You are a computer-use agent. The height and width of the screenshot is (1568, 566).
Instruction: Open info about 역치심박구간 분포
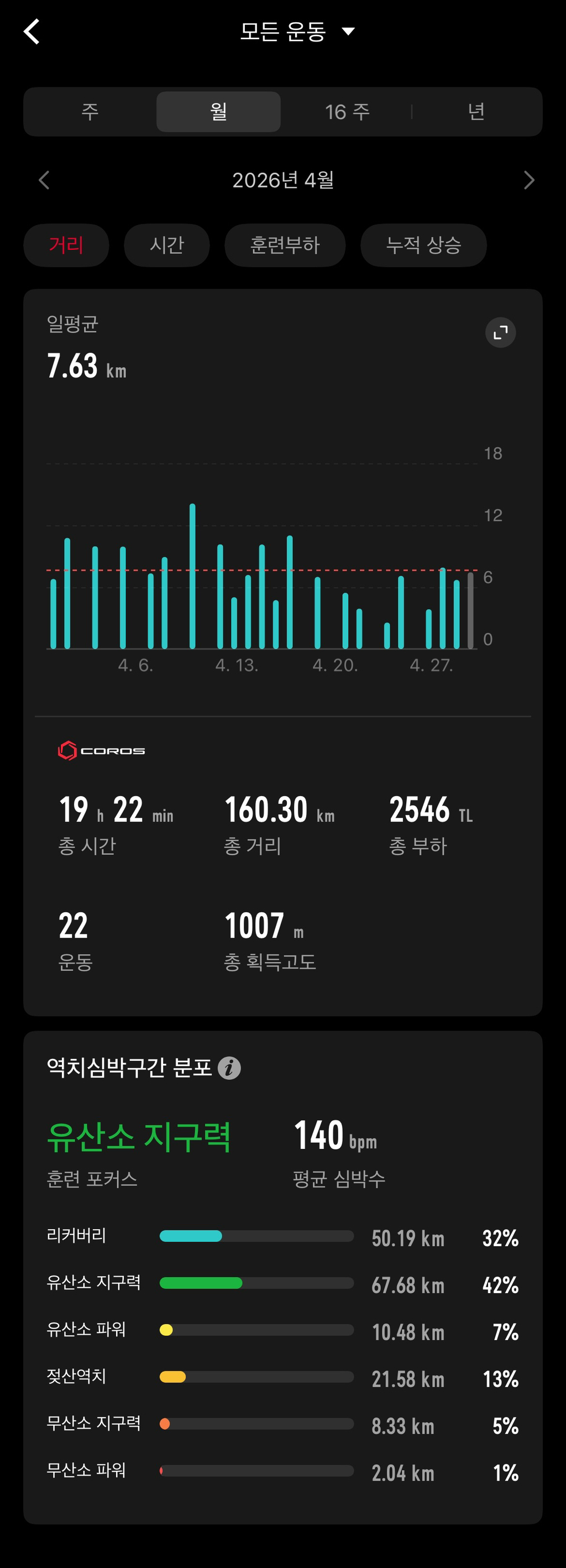[x=229, y=1068]
